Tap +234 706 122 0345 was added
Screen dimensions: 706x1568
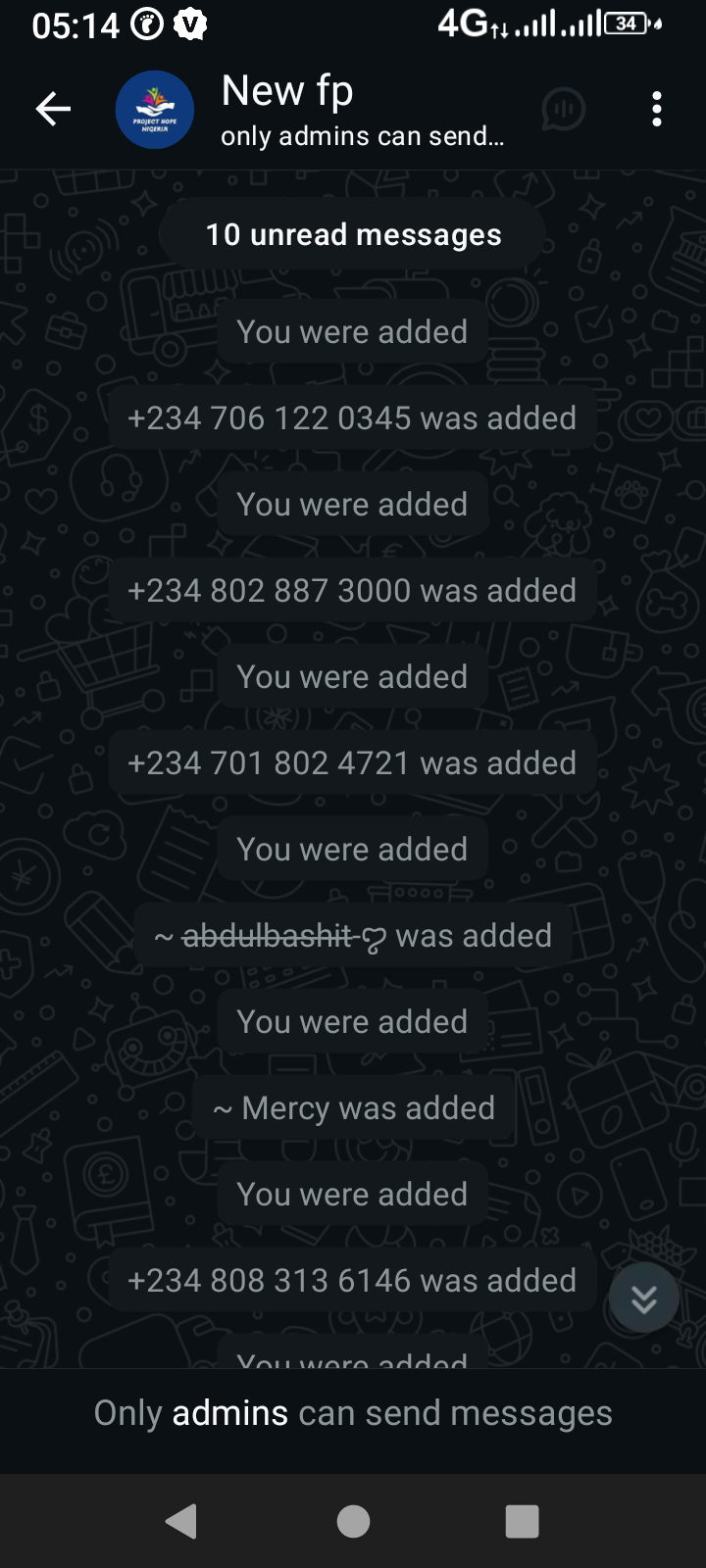coord(352,418)
